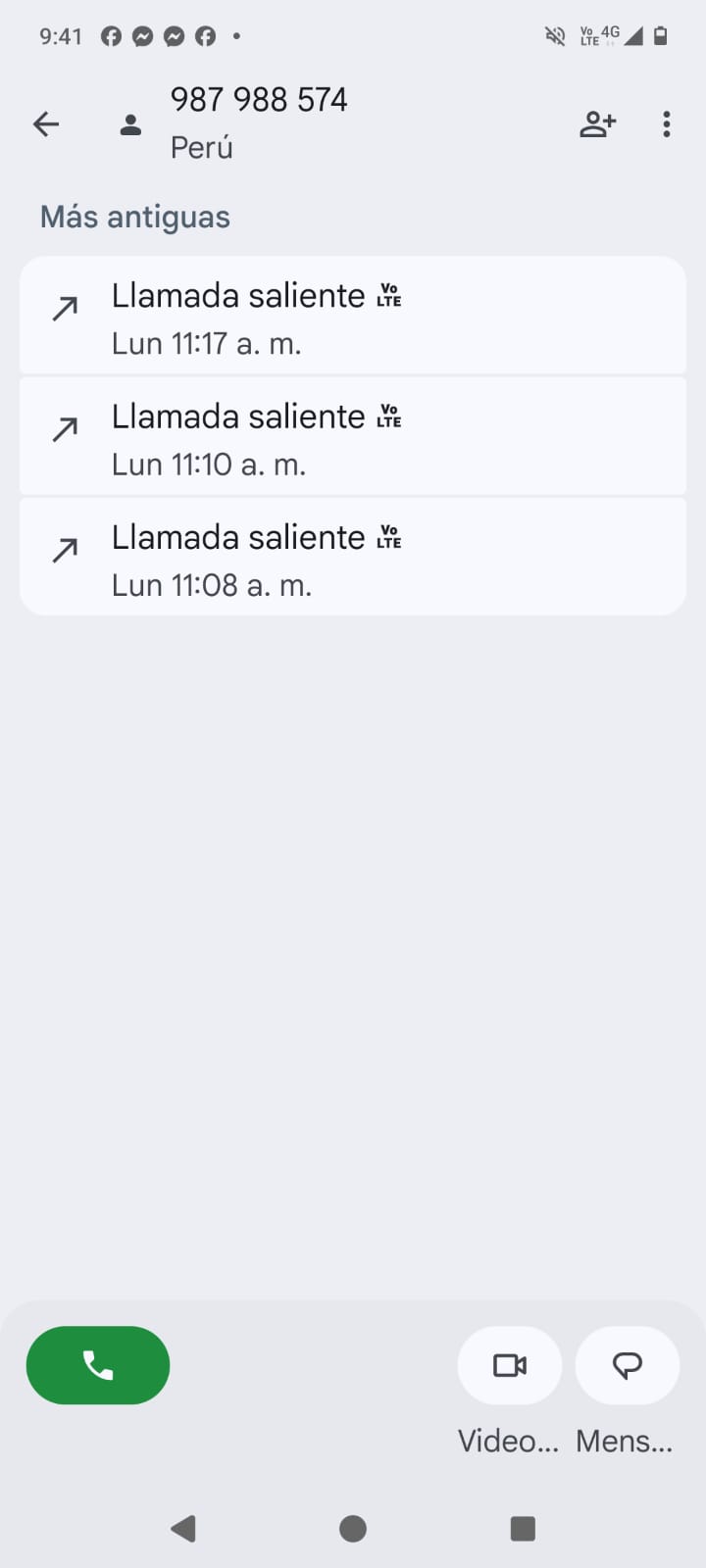
Task: Open the outgoing call from Lun 11:17 a. m.
Action: pyautogui.click(x=353, y=317)
